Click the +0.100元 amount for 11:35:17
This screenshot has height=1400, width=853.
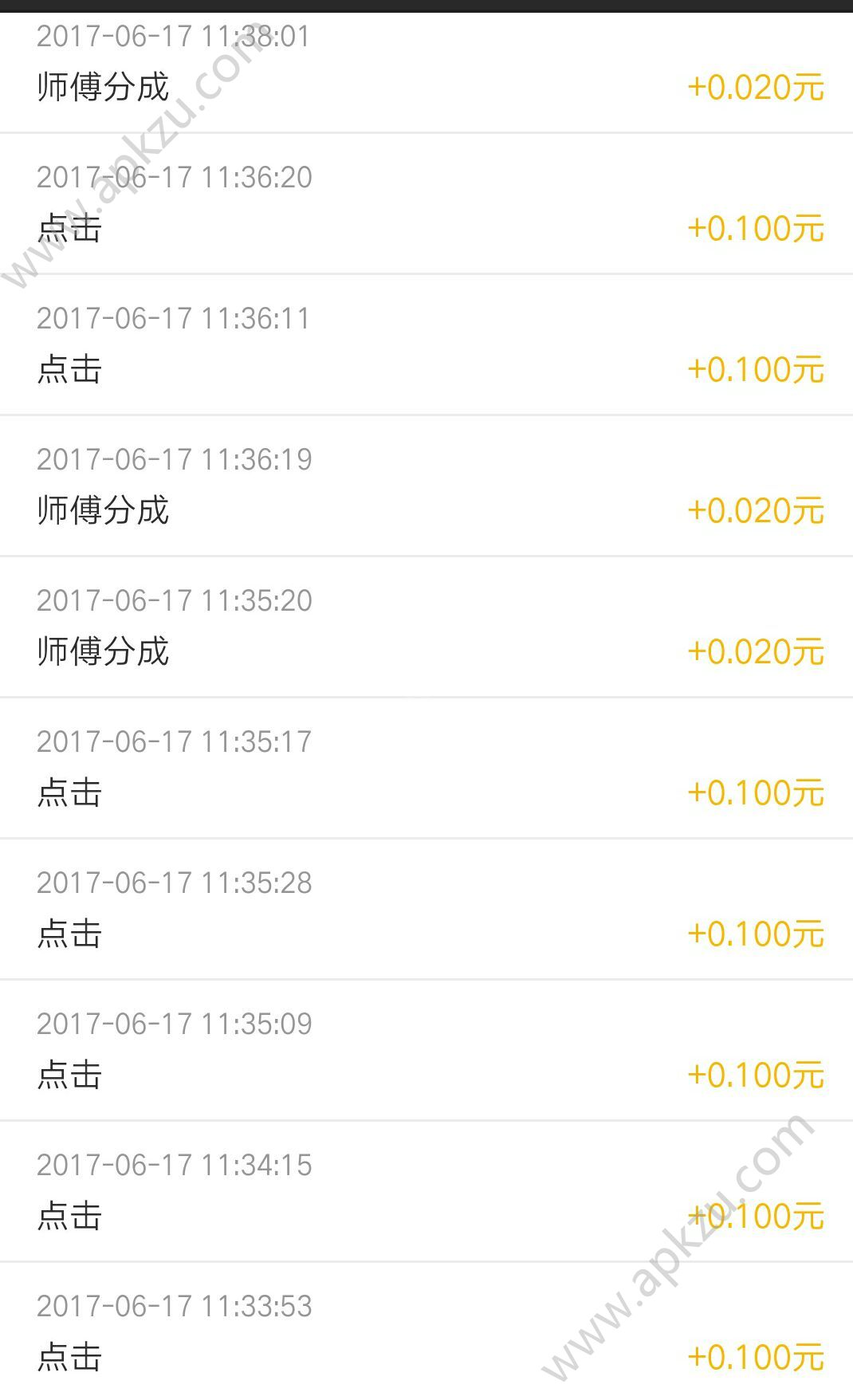755,793
